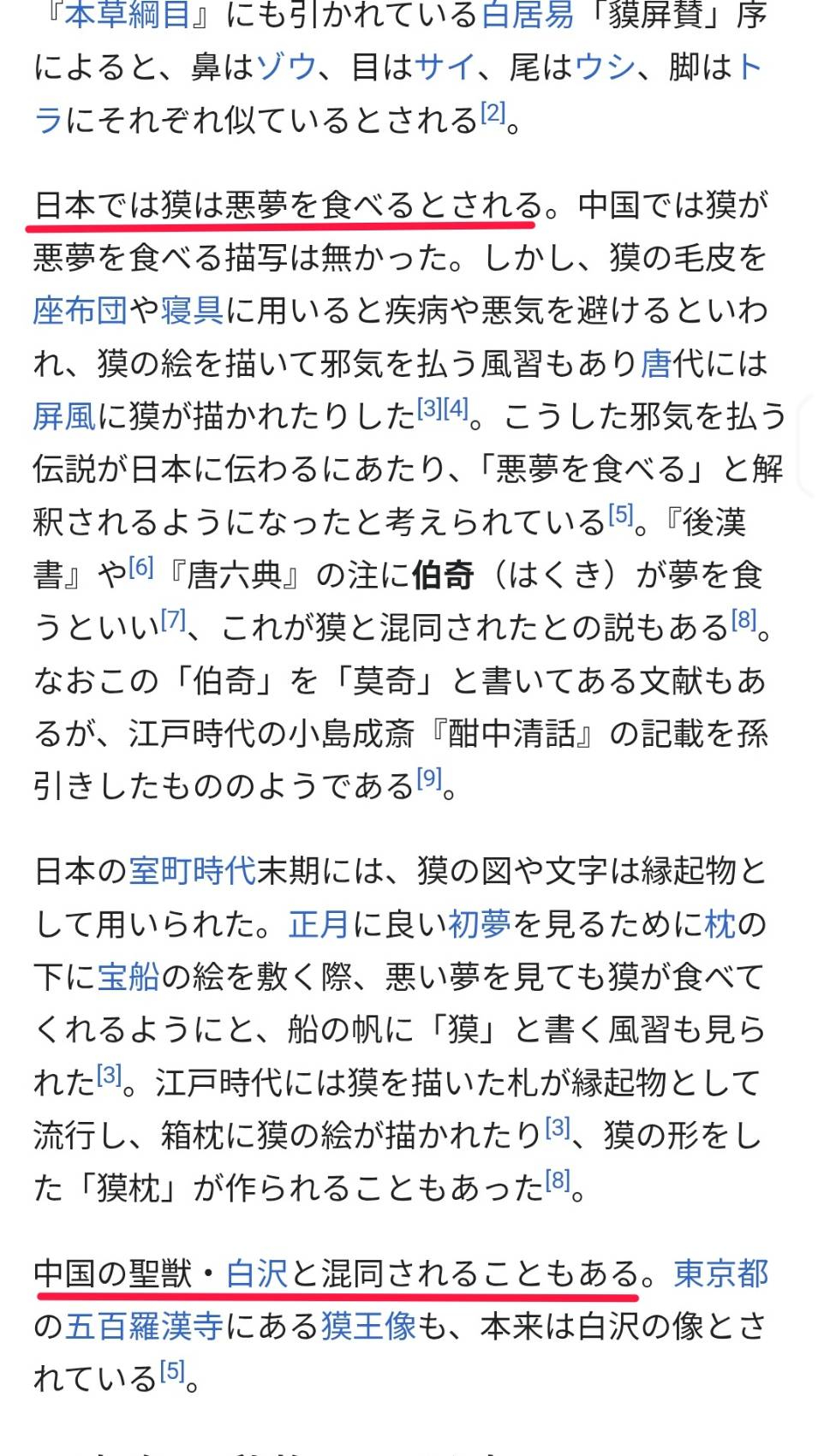Open the 屏風 link
The width and height of the screenshot is (824, 1456).
pos(65,417)
